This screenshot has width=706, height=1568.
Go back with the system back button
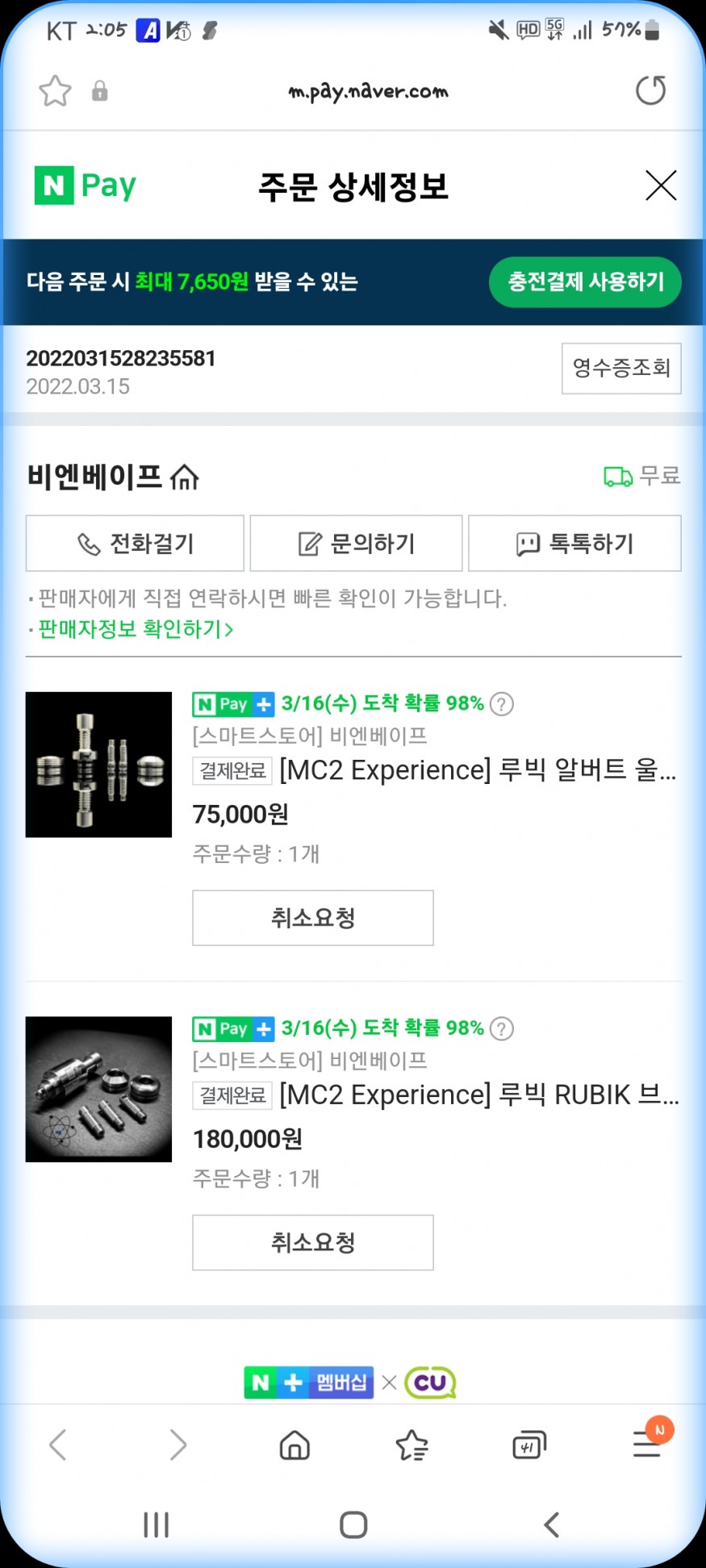click(x=552, y=1524)
